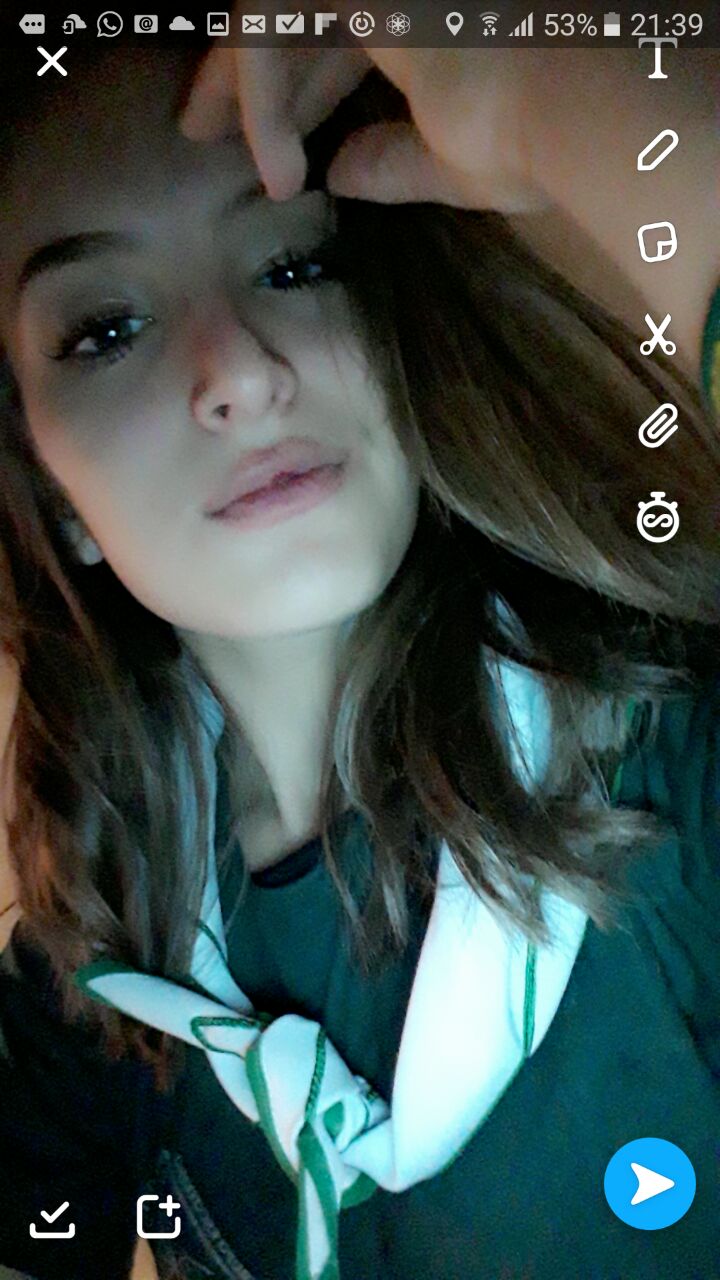This screenshot has height=1280, width=720.
Task: Add the snap to your story
Action: point(158,1217)
